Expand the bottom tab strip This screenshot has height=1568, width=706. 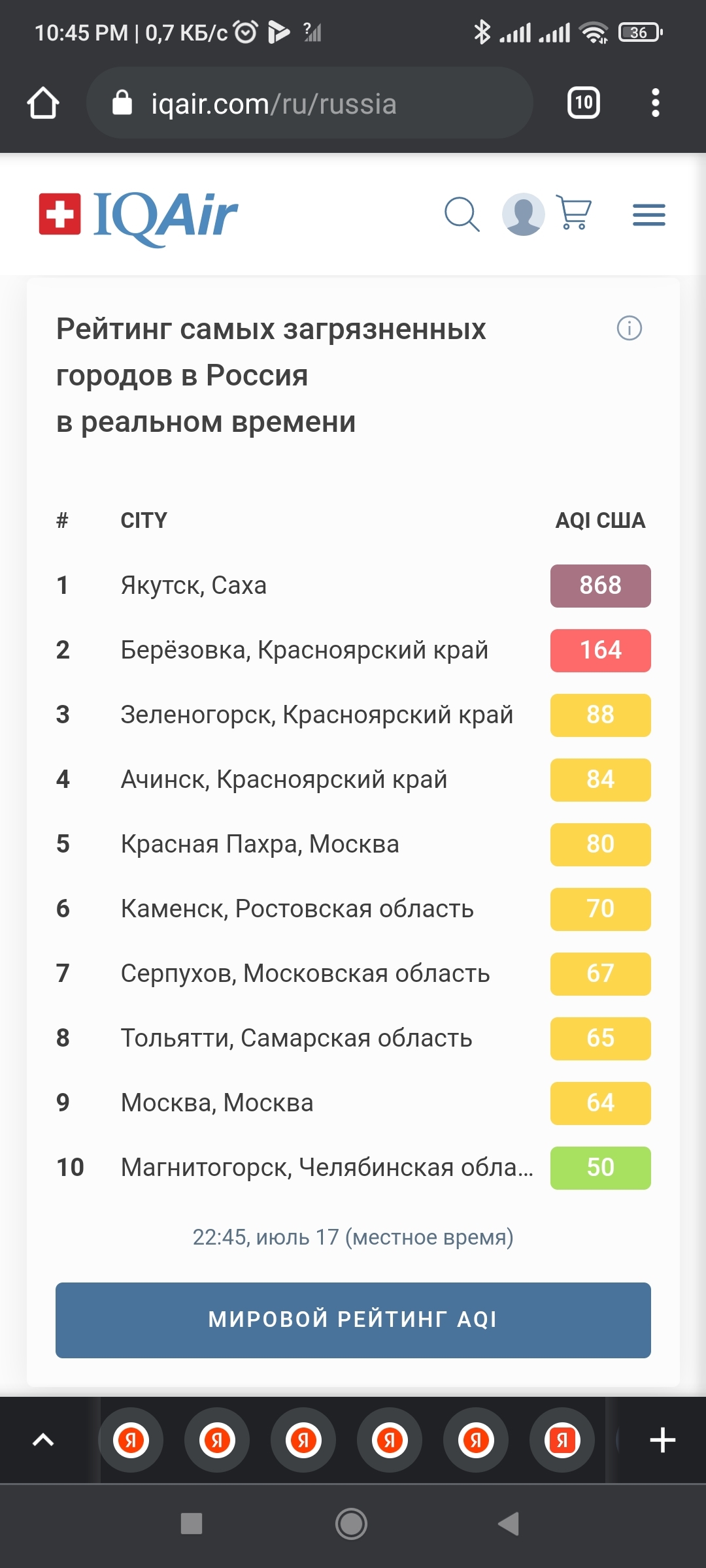tap(43, 1440)
